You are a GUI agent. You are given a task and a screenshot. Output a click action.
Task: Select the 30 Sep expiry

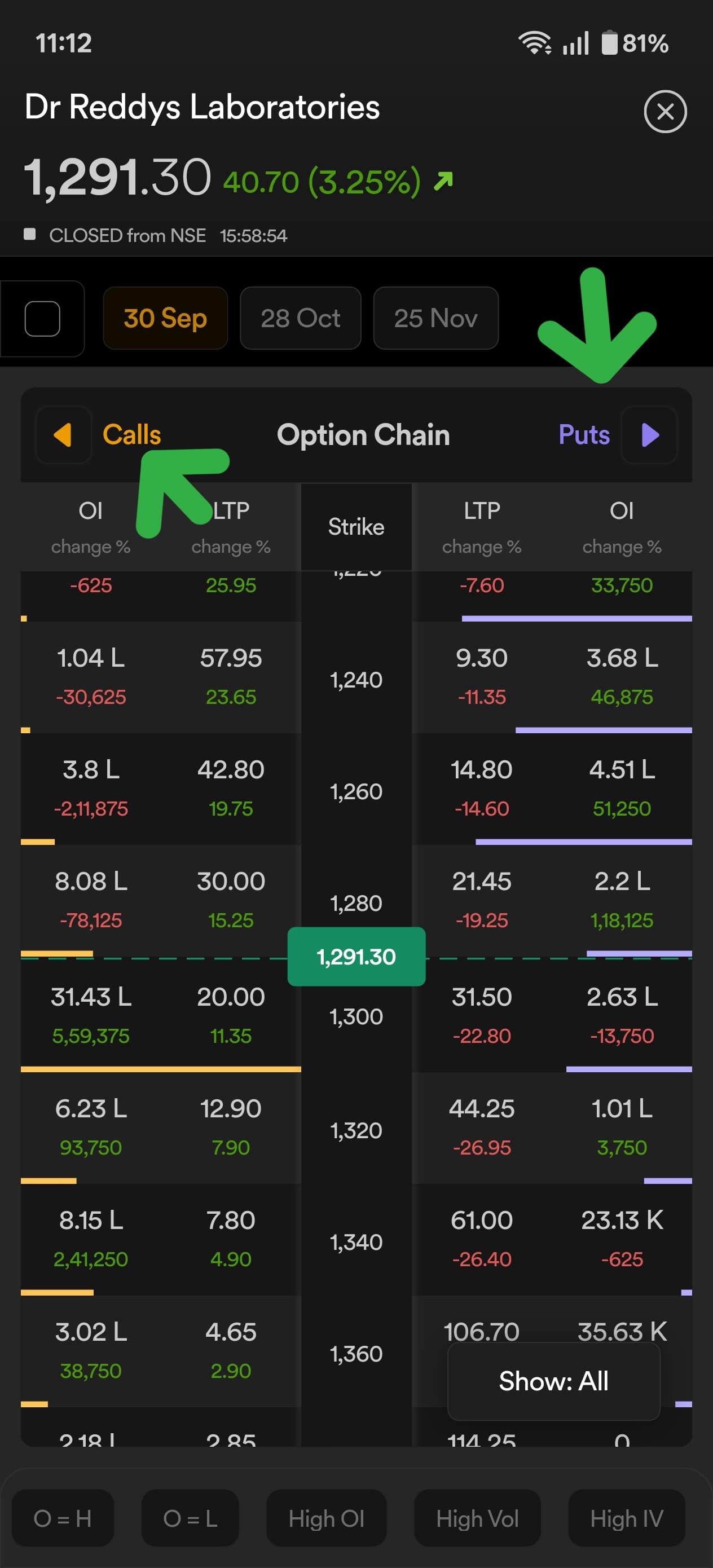165,318
